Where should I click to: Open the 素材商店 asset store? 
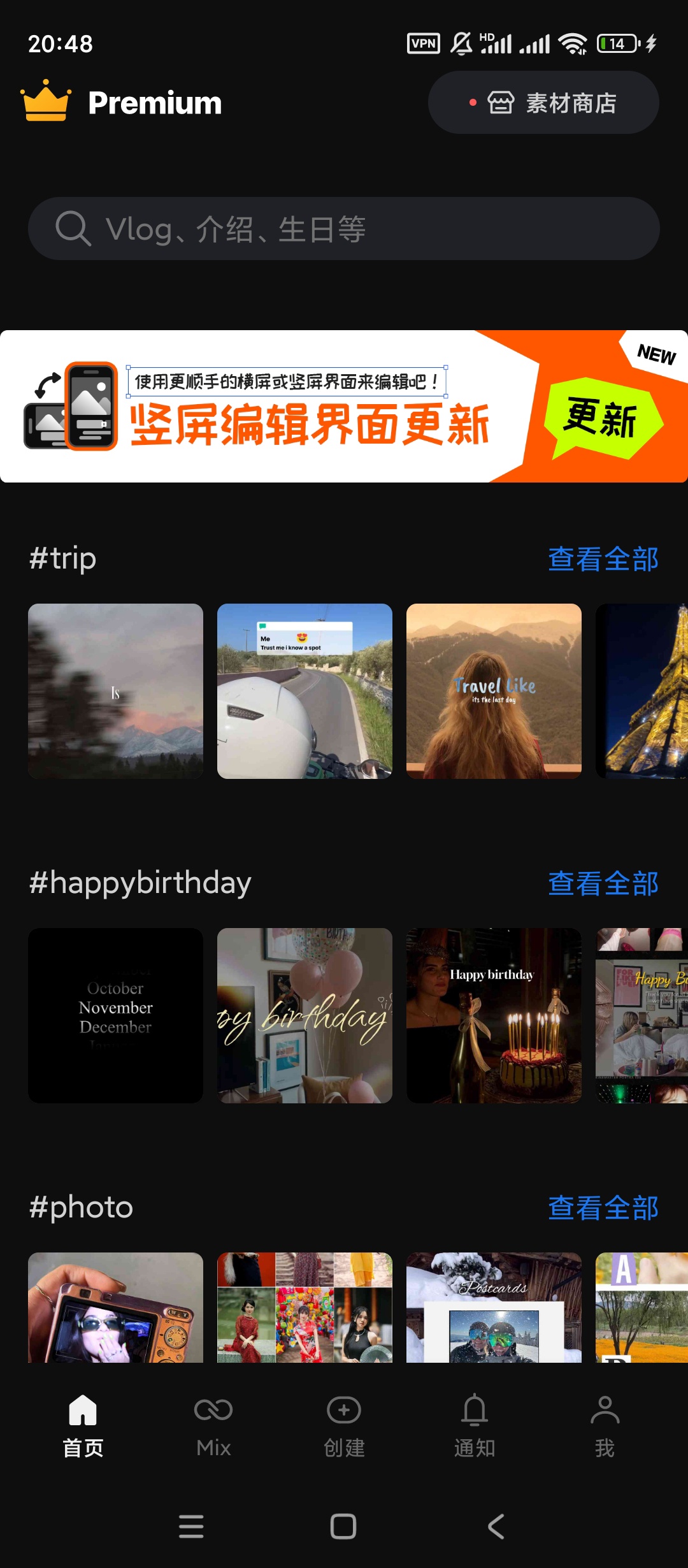(543, 103)
